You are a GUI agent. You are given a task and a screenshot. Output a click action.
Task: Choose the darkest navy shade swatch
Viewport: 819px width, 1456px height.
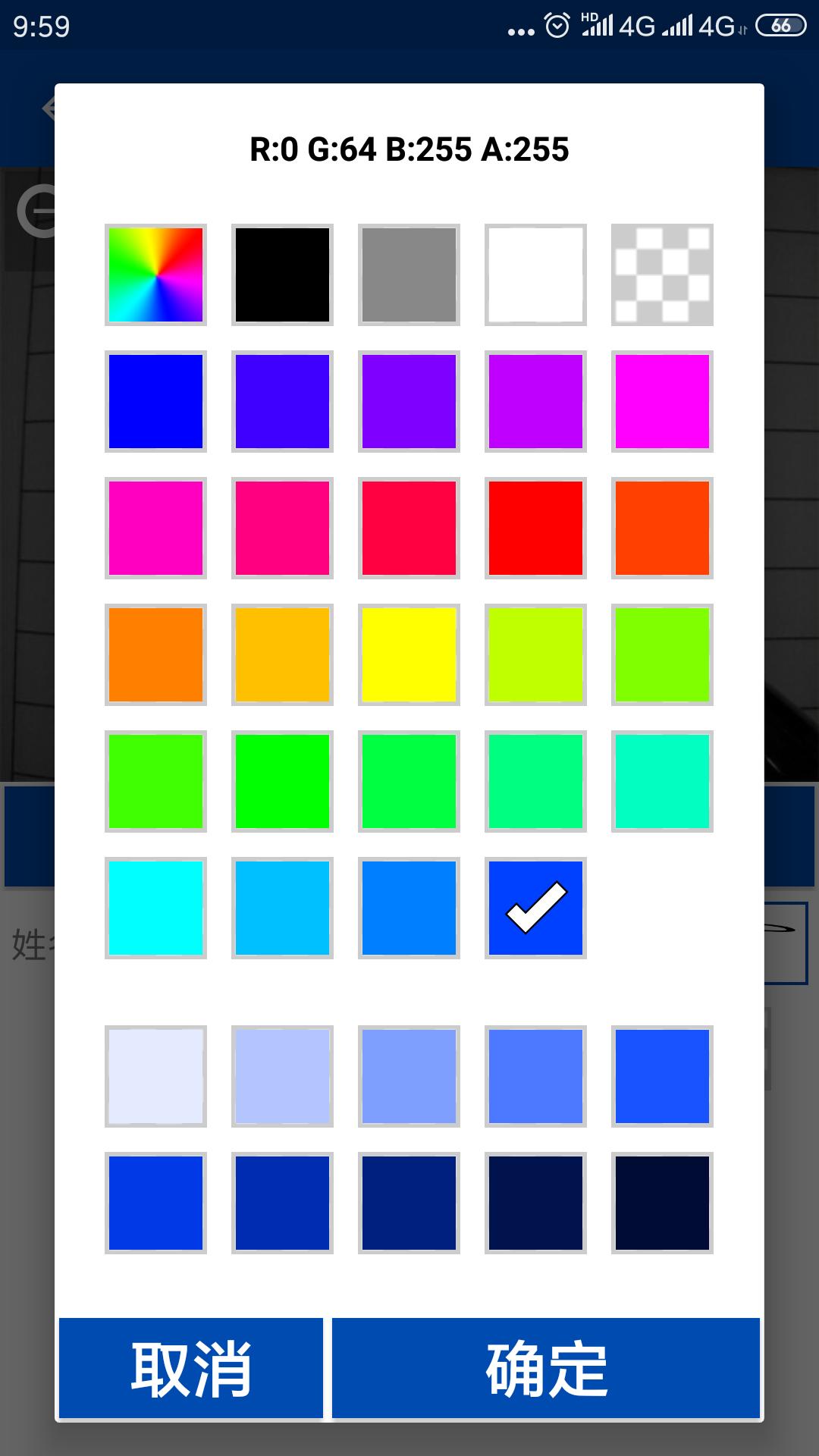coord(662,1203)
